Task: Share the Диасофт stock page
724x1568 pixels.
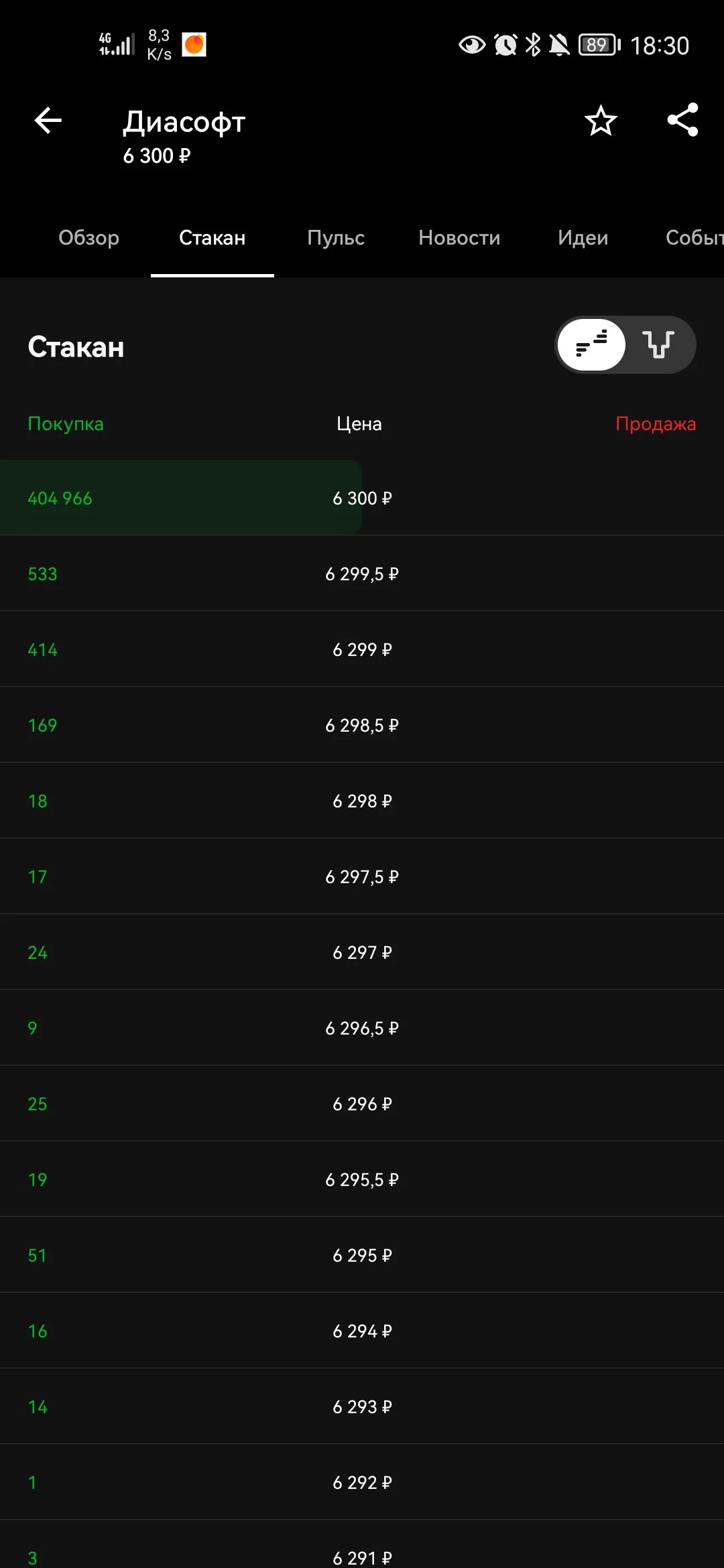Action: pyautogui.click(x=682, y=121)
